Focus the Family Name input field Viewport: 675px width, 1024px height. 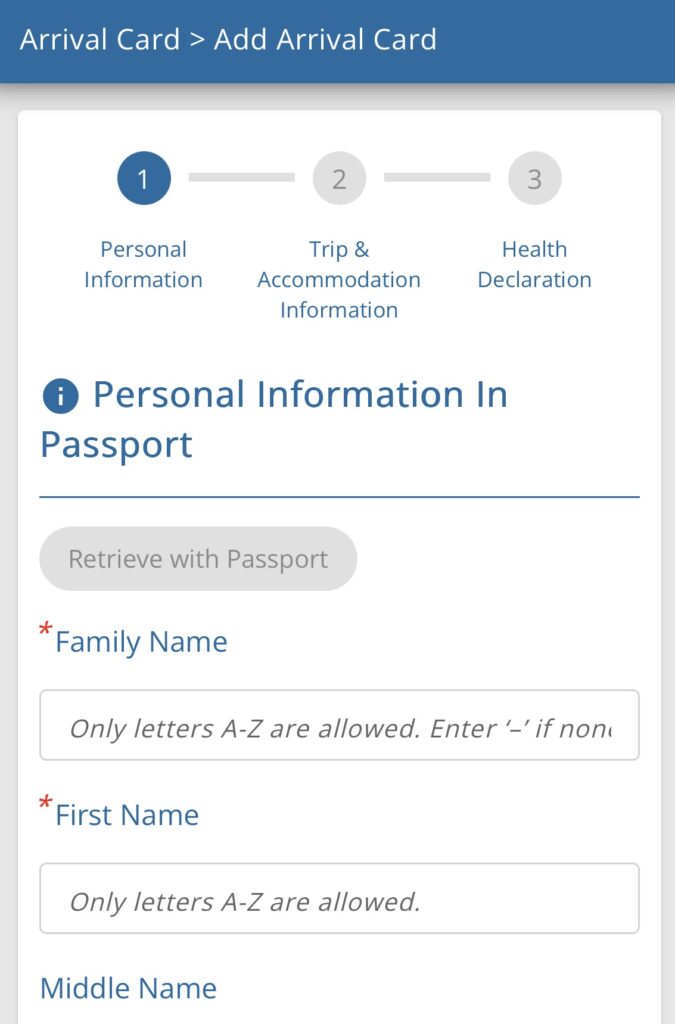339,725
